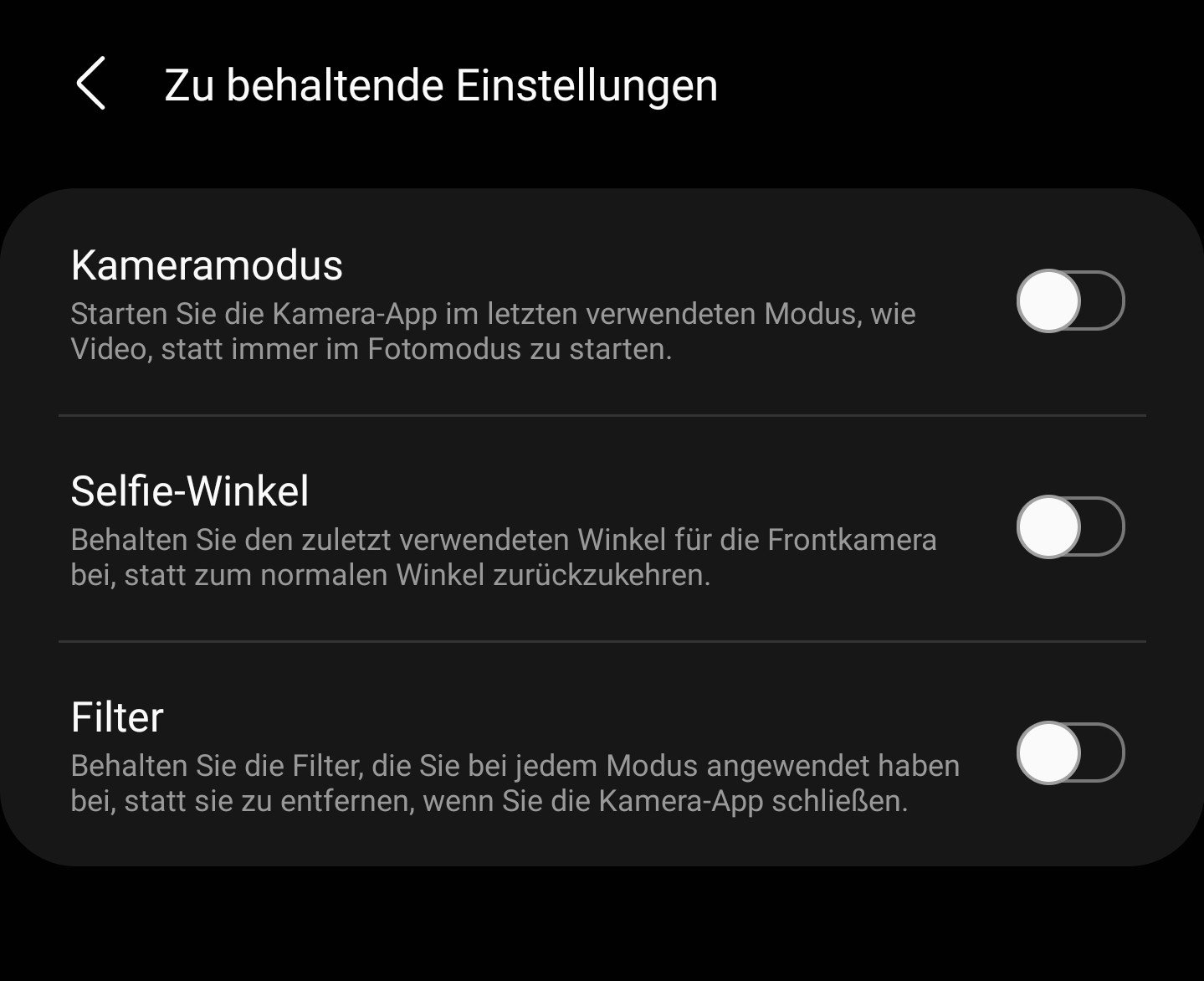Turn on the Selfie-Winkel toggle
Image resolution: width=1204 pixels, height=981 pixels.
(x=1069, y=526)
